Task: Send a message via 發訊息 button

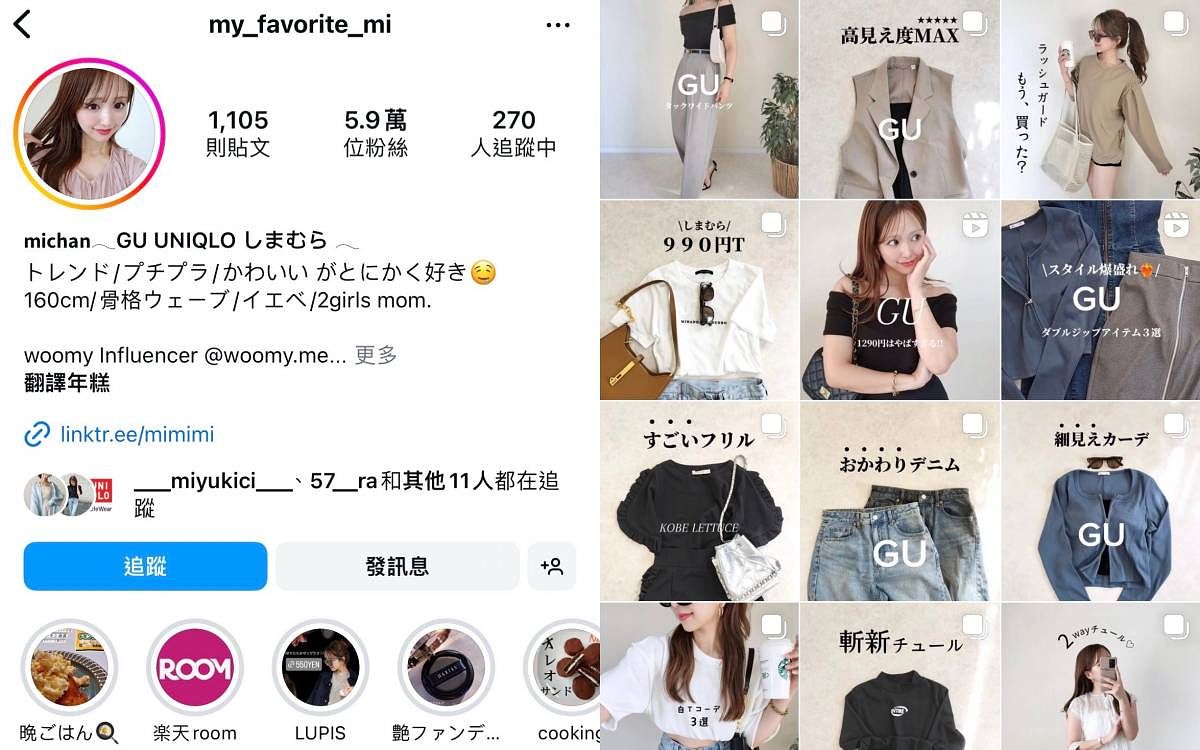Action: (397, 566)
